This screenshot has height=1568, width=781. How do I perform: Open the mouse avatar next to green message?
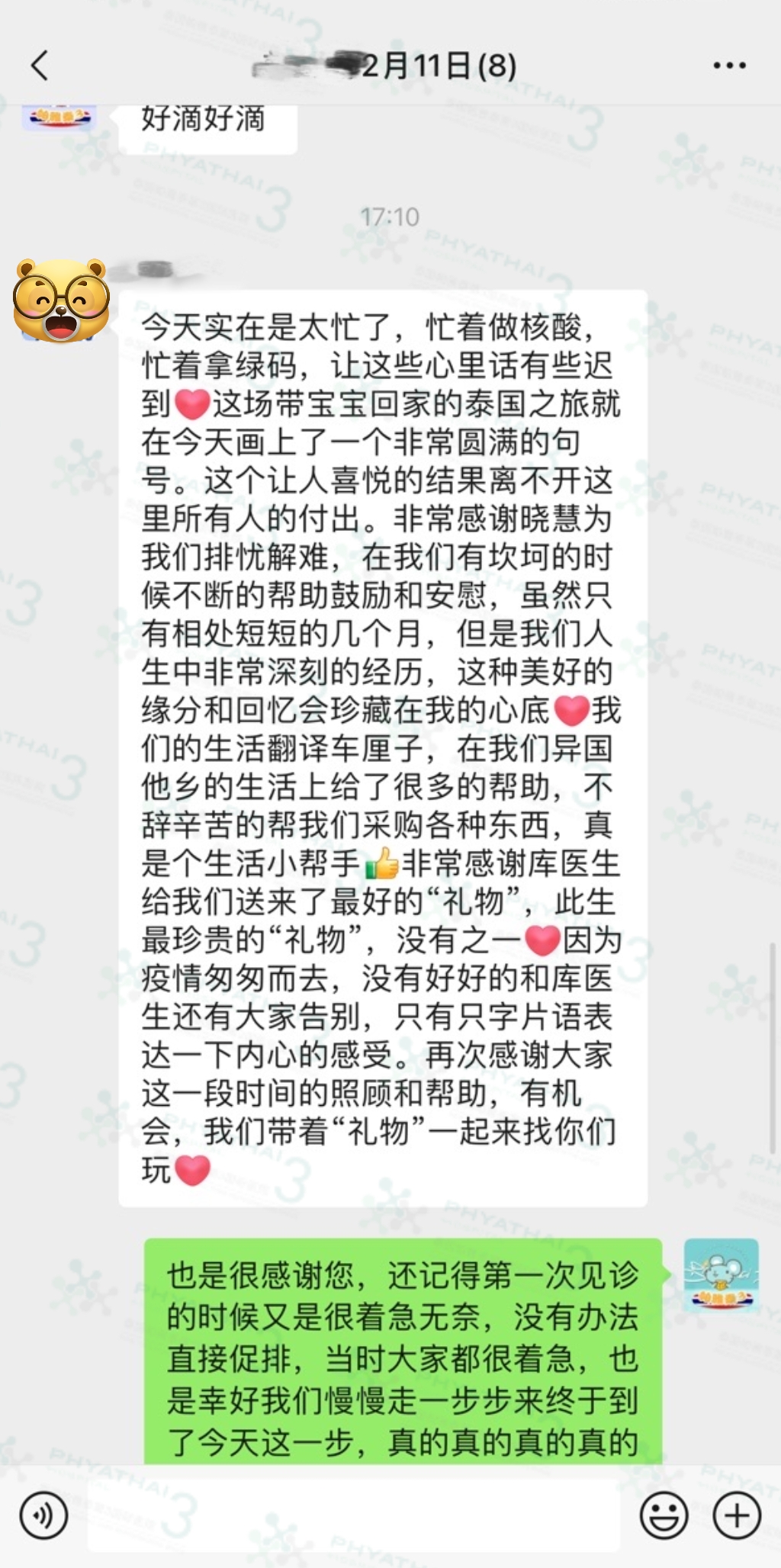pyautogui.click(x=721, y=1274)
